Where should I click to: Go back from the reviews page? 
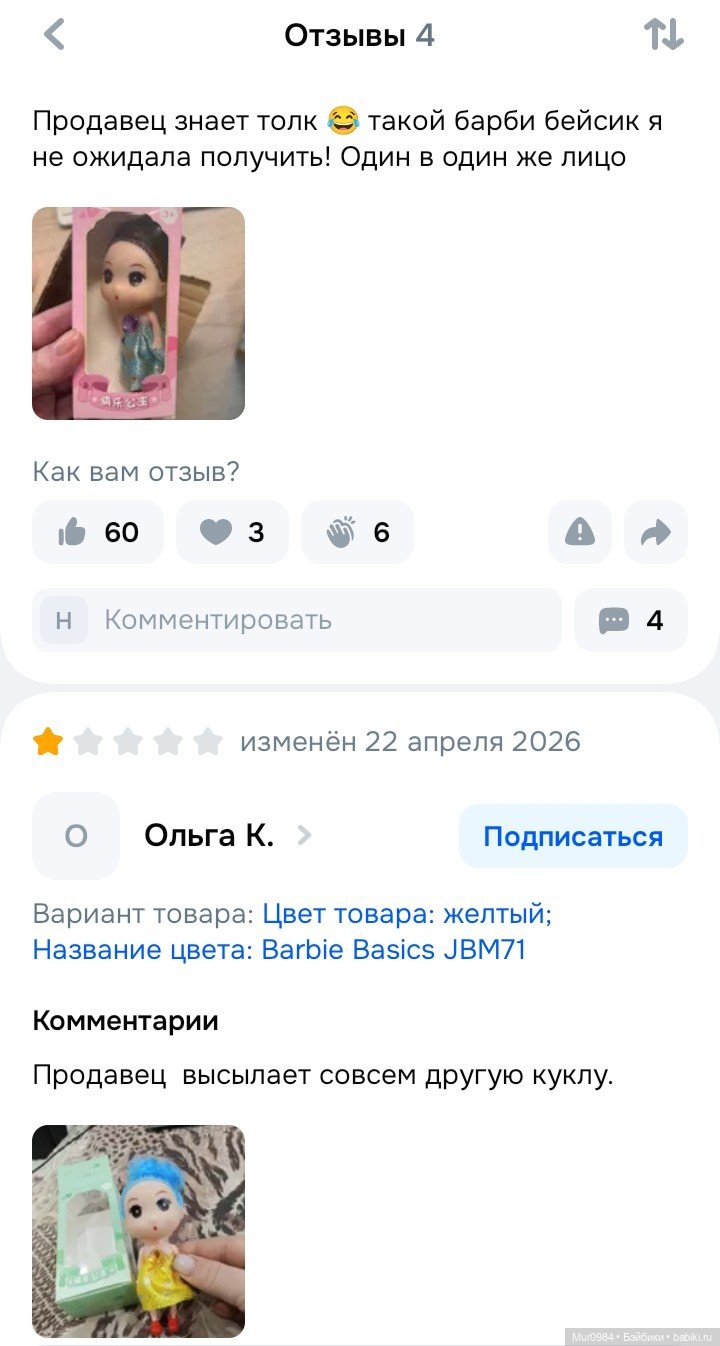click(x=55, y=36)
